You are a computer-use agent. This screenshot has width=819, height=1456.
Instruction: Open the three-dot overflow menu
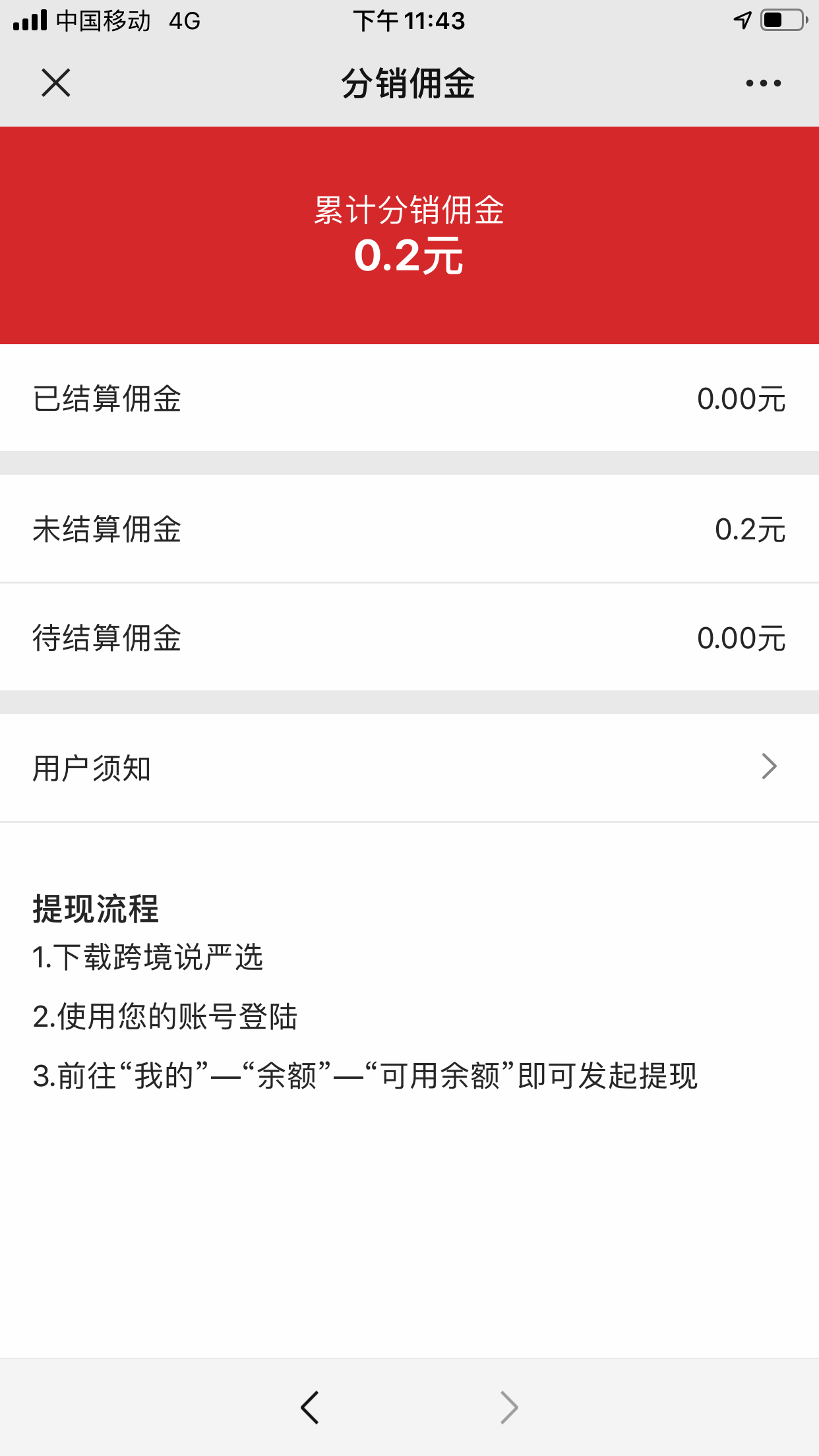click(763, 83)
